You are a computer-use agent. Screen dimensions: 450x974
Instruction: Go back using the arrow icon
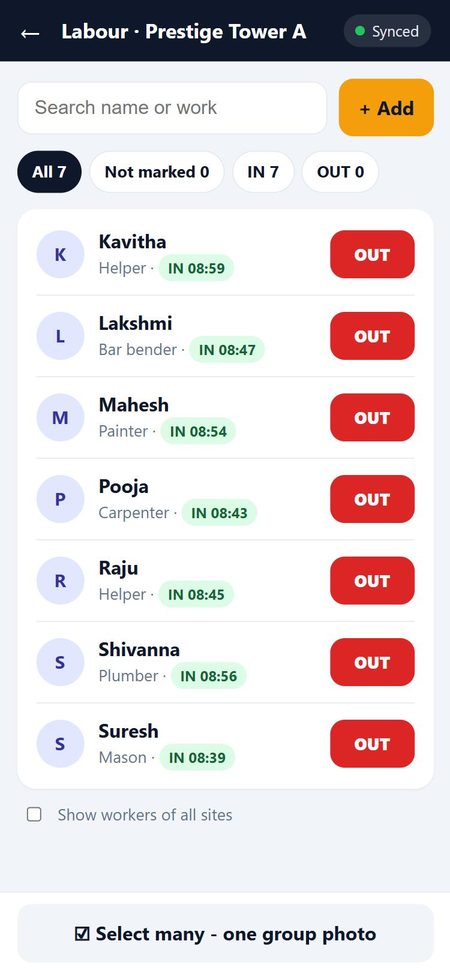click(x=30, y=32)
